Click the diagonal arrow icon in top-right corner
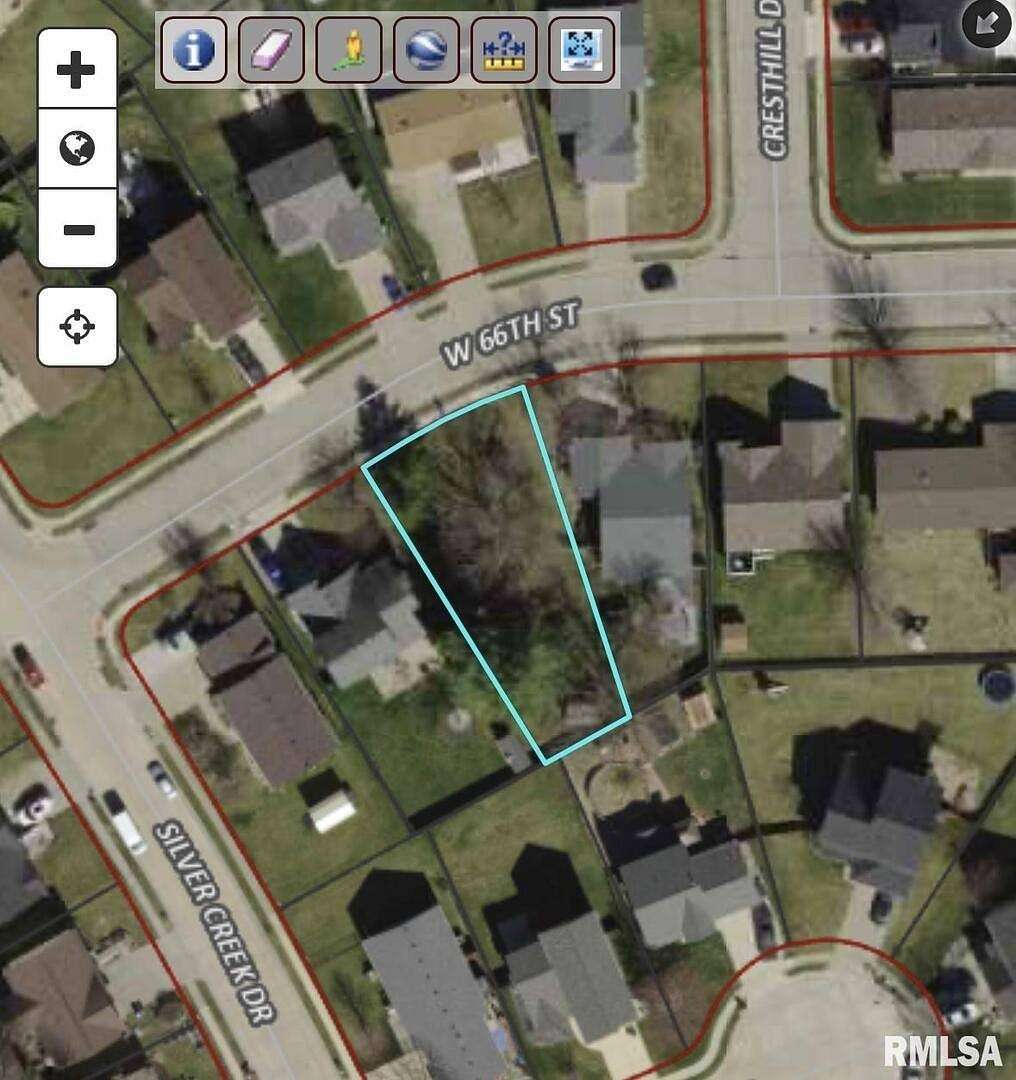Image resolution: width=1016 pixels, height=1080 pixels. (986, 24)
